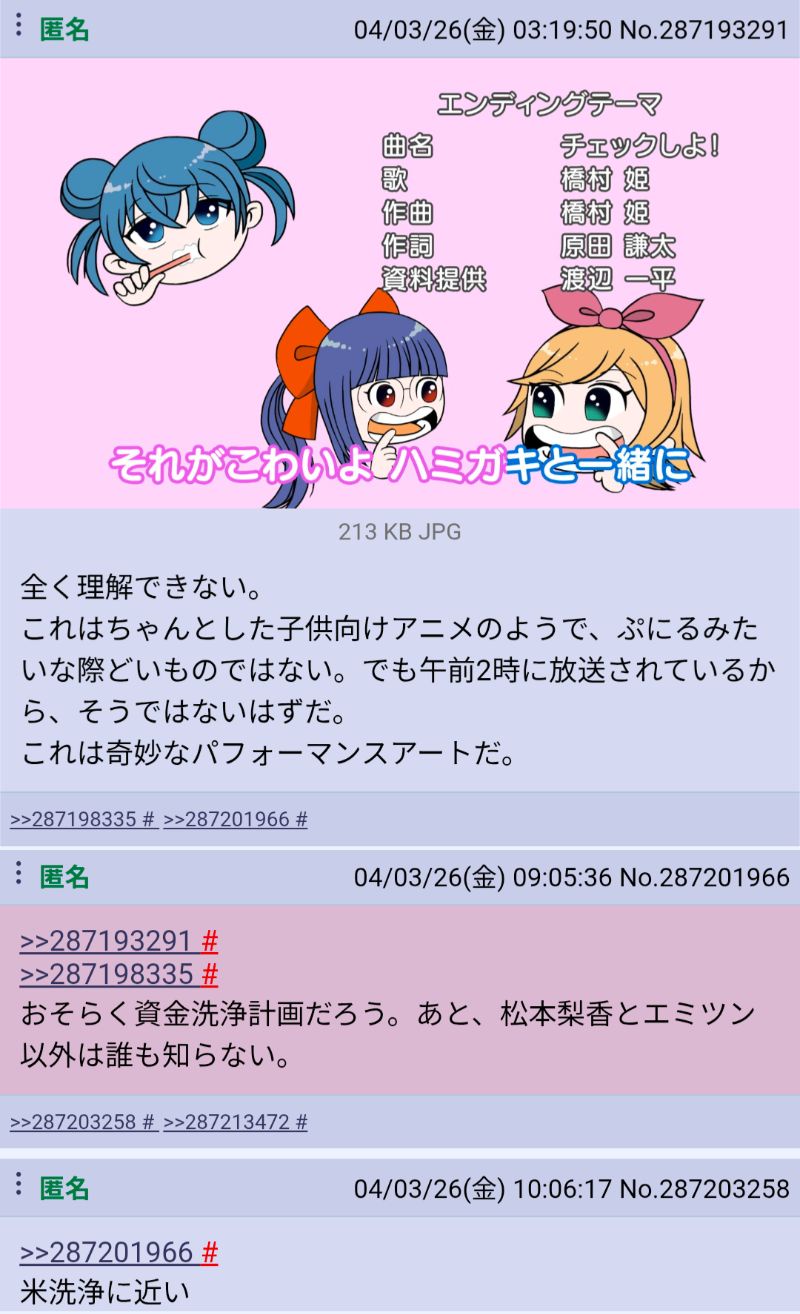Follow quote link >>287198335 in second post
800x1314 pixels.
[x=105, y=974]
